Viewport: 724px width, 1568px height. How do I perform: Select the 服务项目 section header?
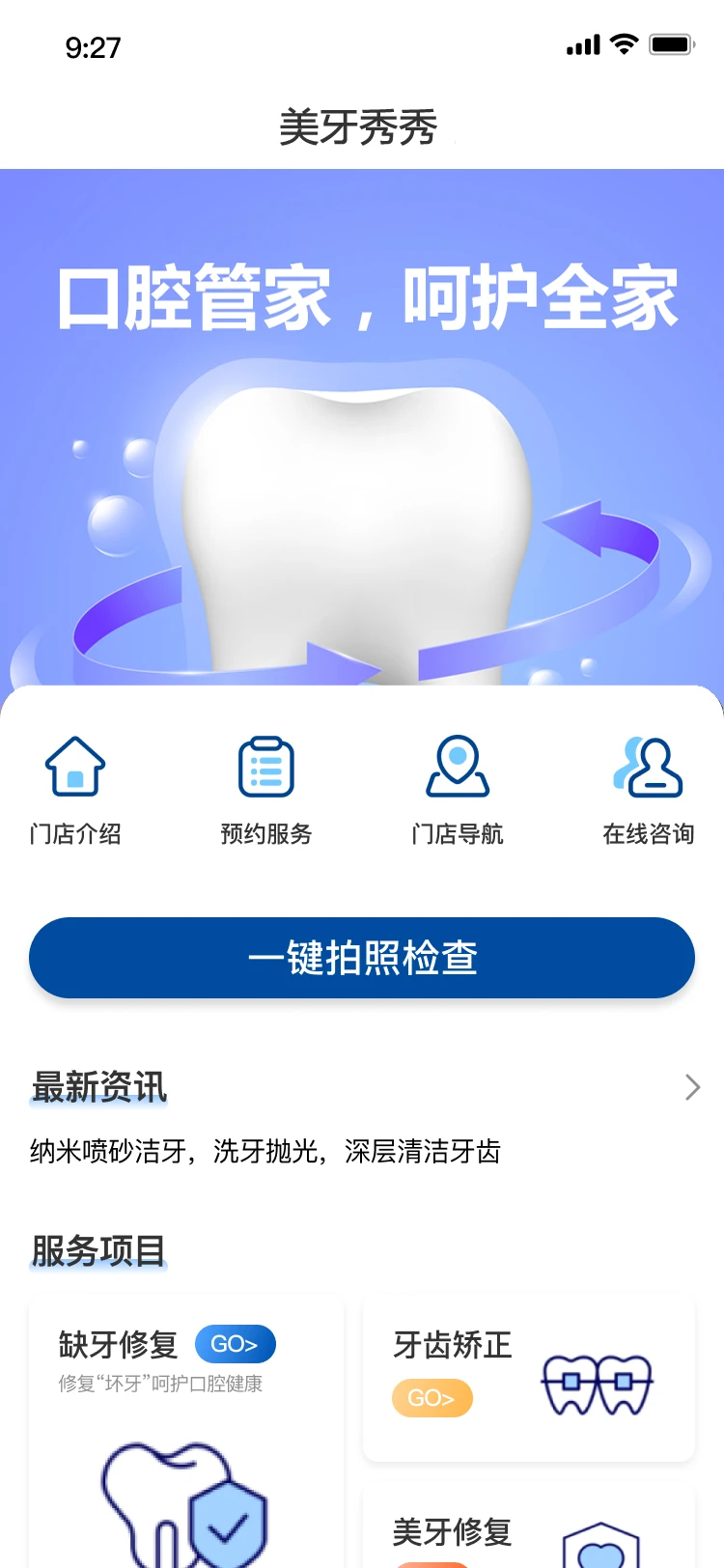point(97,1249)
